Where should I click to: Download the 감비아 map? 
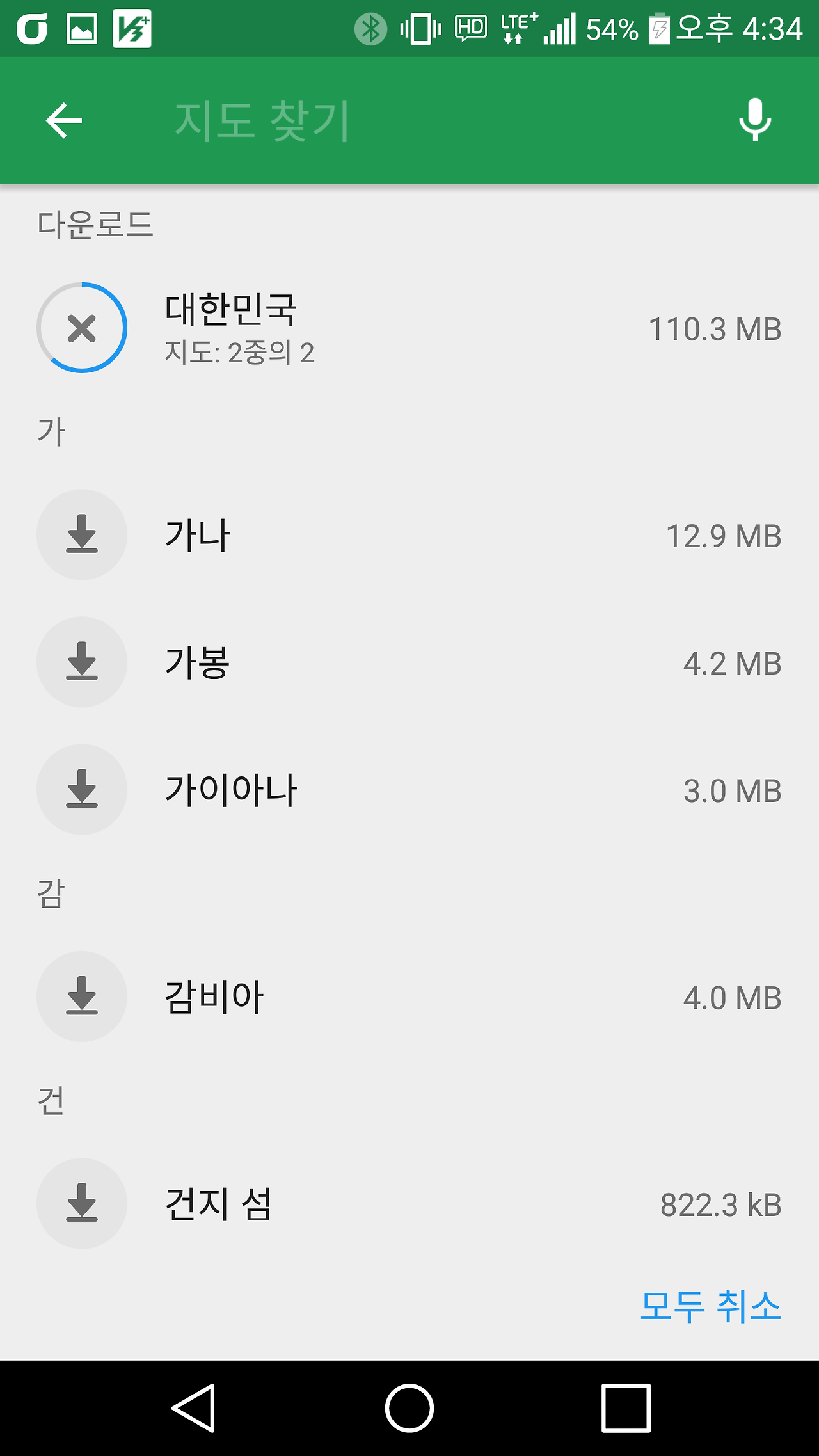click(82, 996)
